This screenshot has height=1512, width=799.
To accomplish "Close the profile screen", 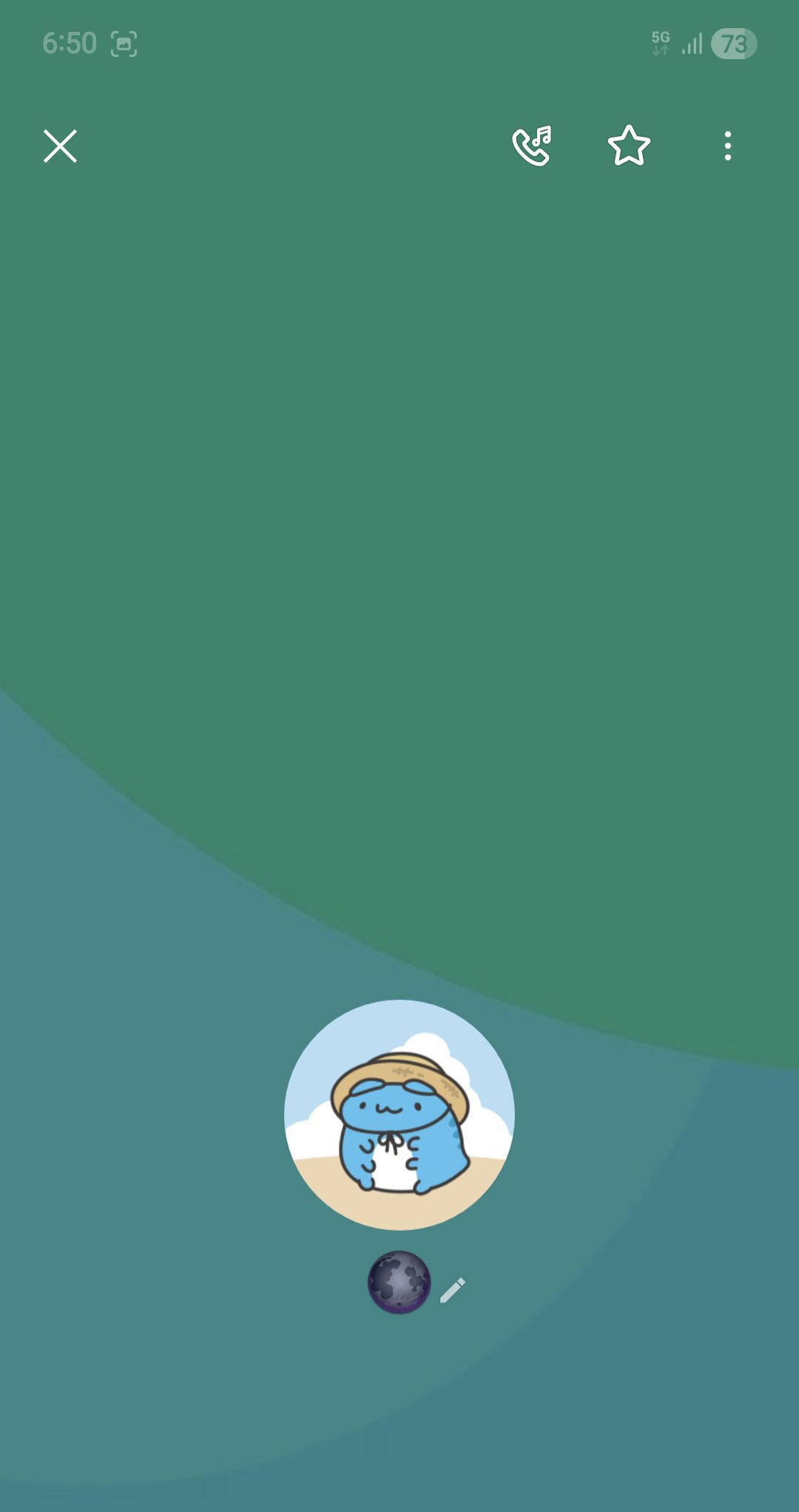I will point(60,146).
